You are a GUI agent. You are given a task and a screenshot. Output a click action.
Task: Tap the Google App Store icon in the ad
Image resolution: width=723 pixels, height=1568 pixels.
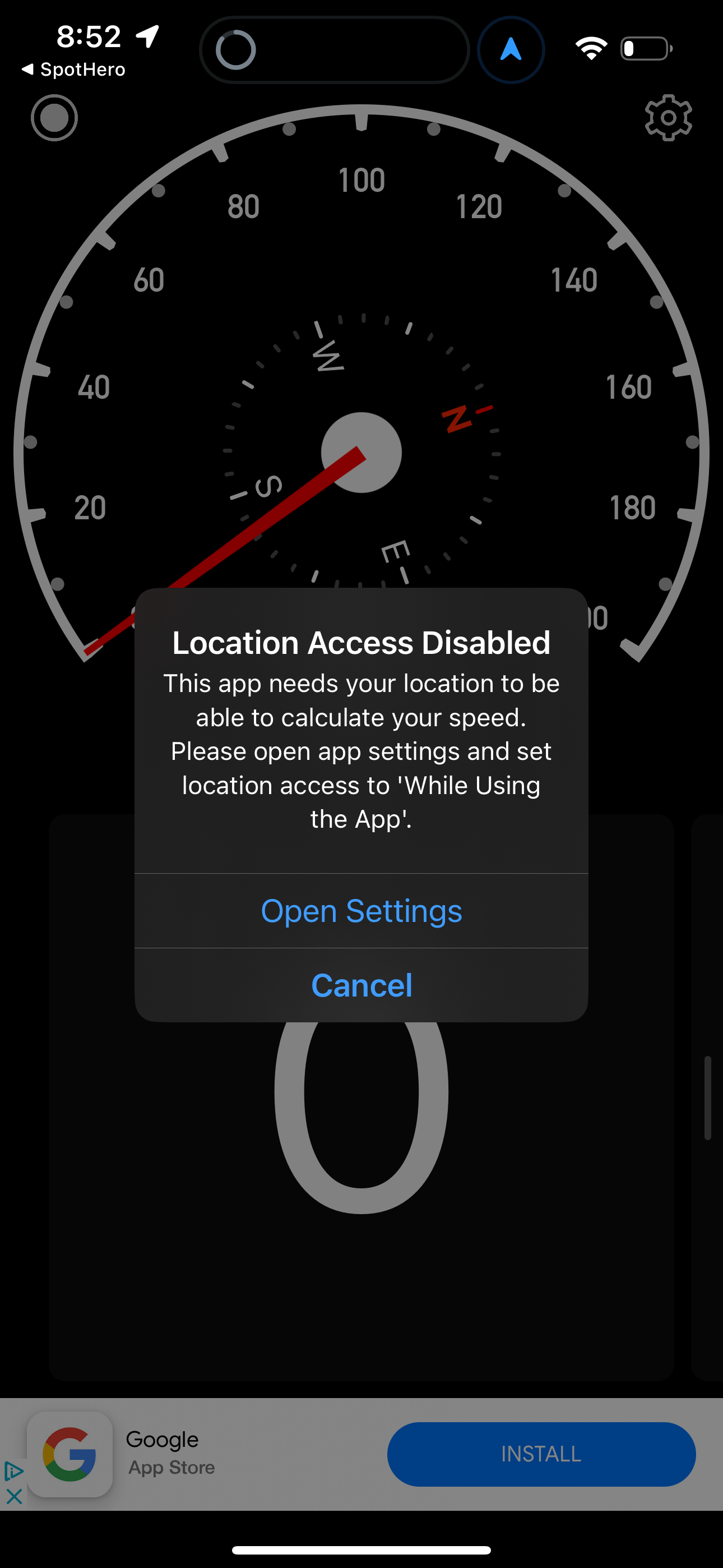[x=70, y=1455]
